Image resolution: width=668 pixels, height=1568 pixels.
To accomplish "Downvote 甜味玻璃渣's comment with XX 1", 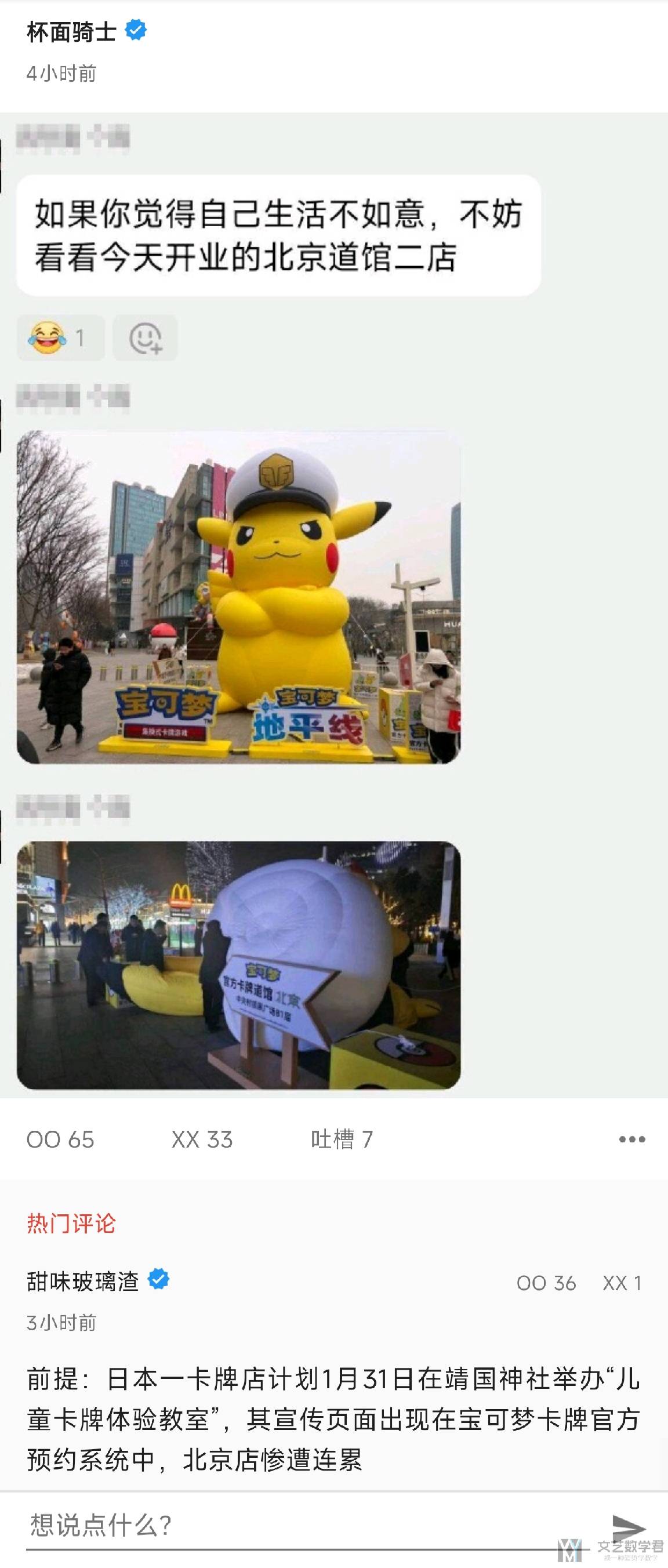I will tap(622, 1283).
